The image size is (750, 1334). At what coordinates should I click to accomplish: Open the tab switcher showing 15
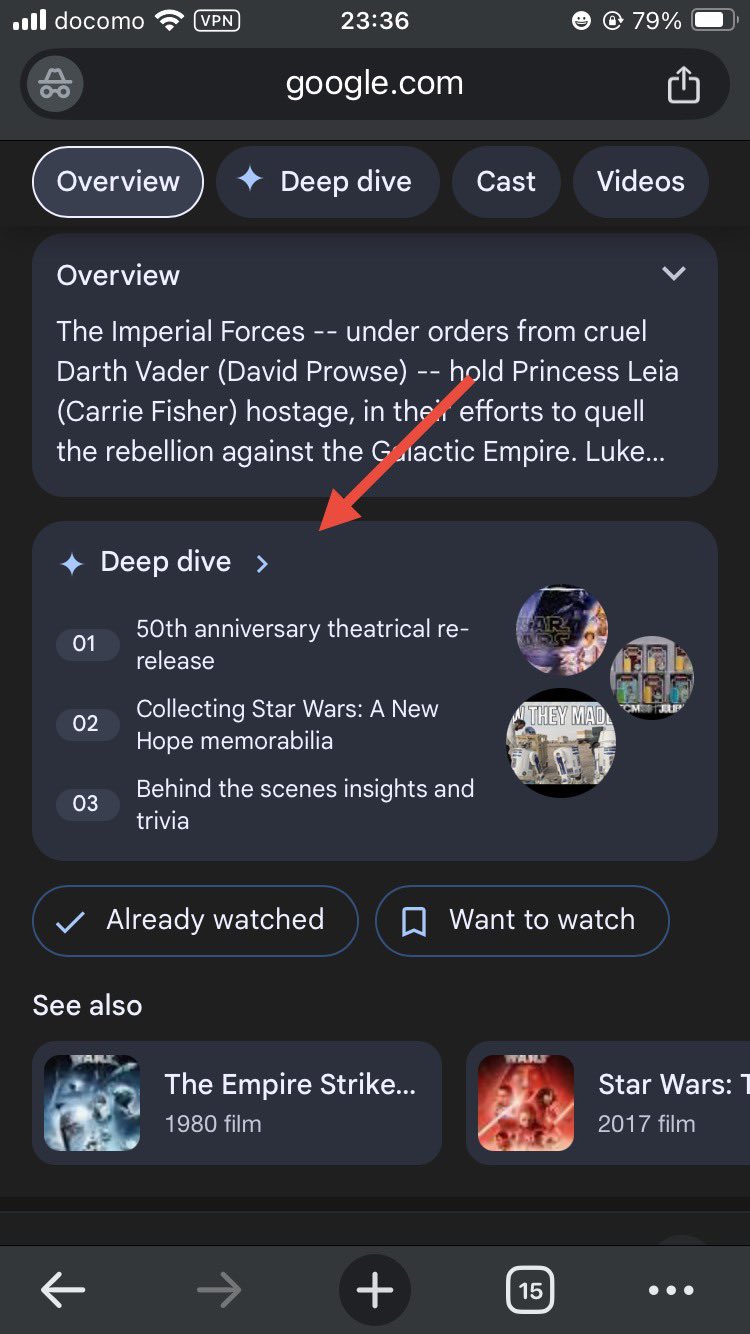pyautogui.click(x=530, y=1290)
